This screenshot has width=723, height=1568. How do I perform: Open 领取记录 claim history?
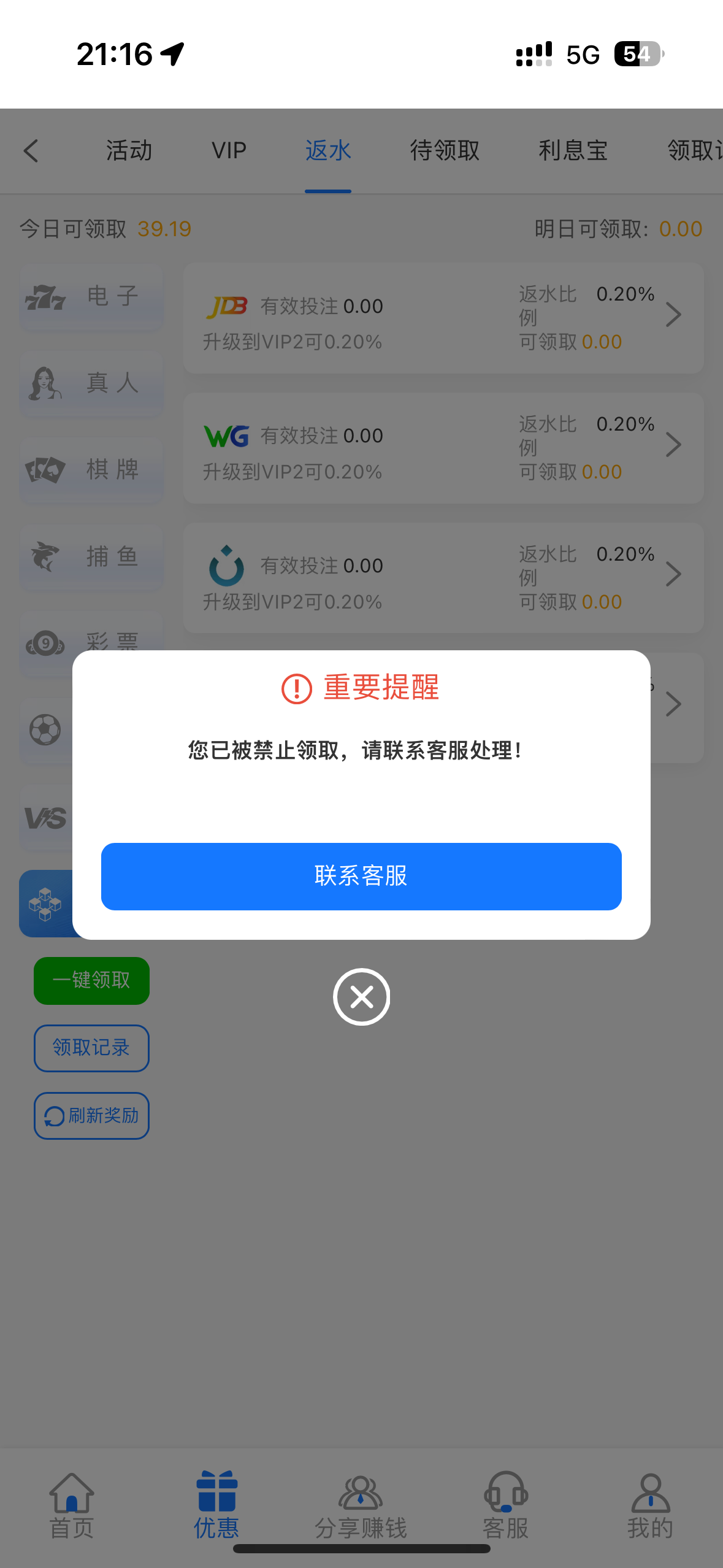91,1048
